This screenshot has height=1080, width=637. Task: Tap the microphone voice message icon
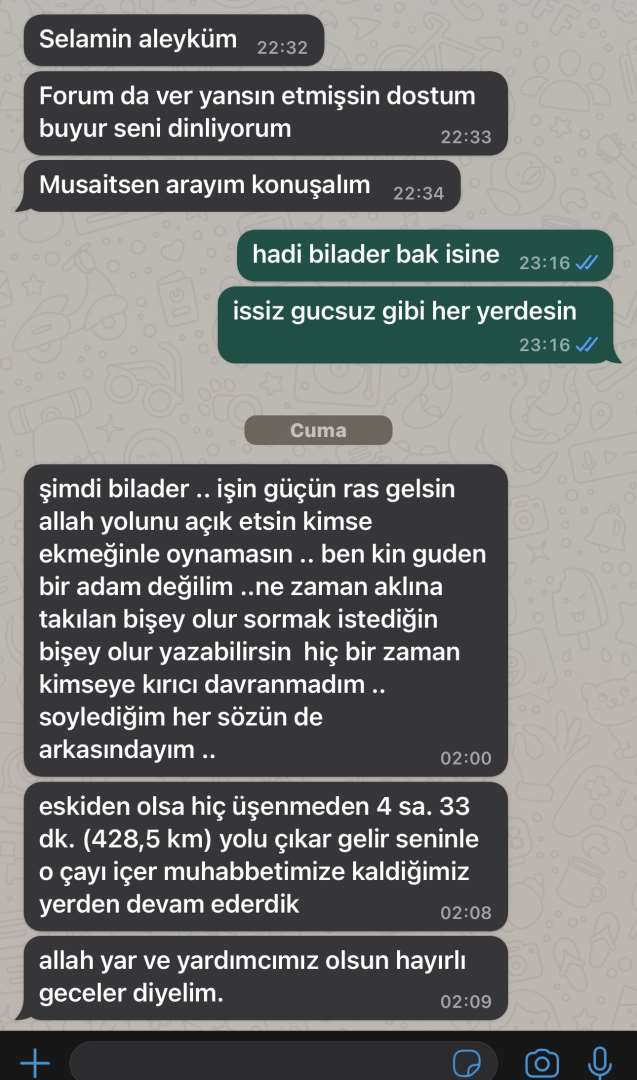click(x=600, y=1062)
